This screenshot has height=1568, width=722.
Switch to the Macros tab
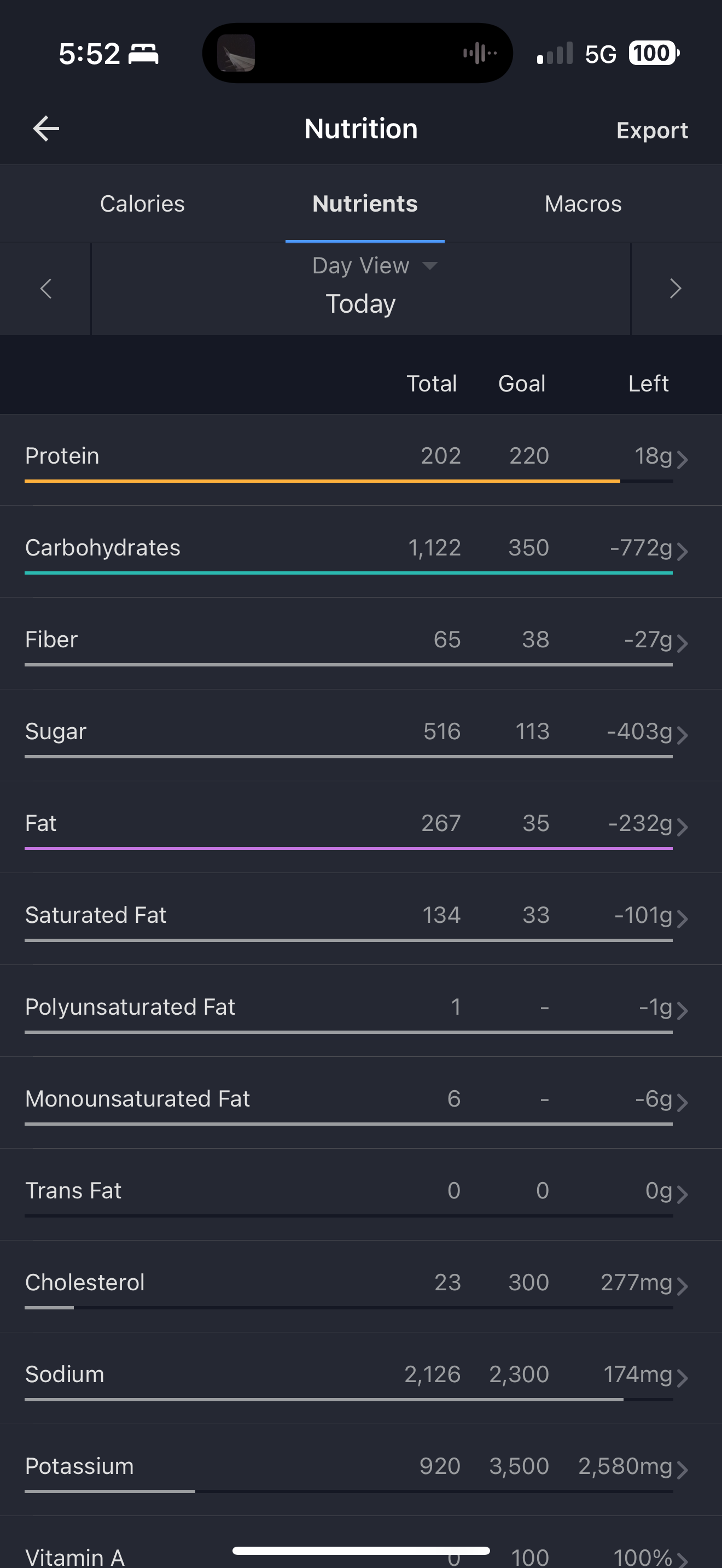click(582, 203)
